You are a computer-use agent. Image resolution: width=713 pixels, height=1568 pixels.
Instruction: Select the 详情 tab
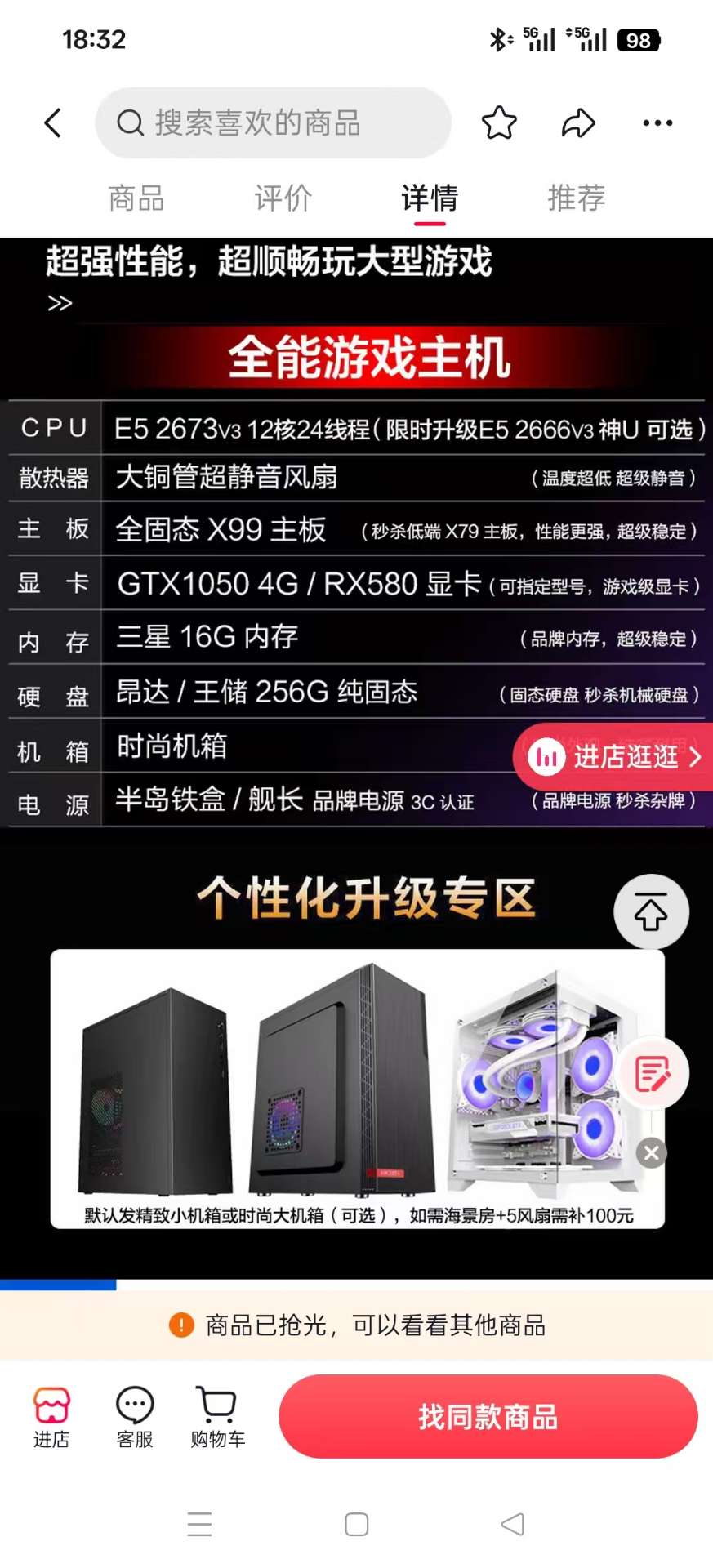point(430,198)
